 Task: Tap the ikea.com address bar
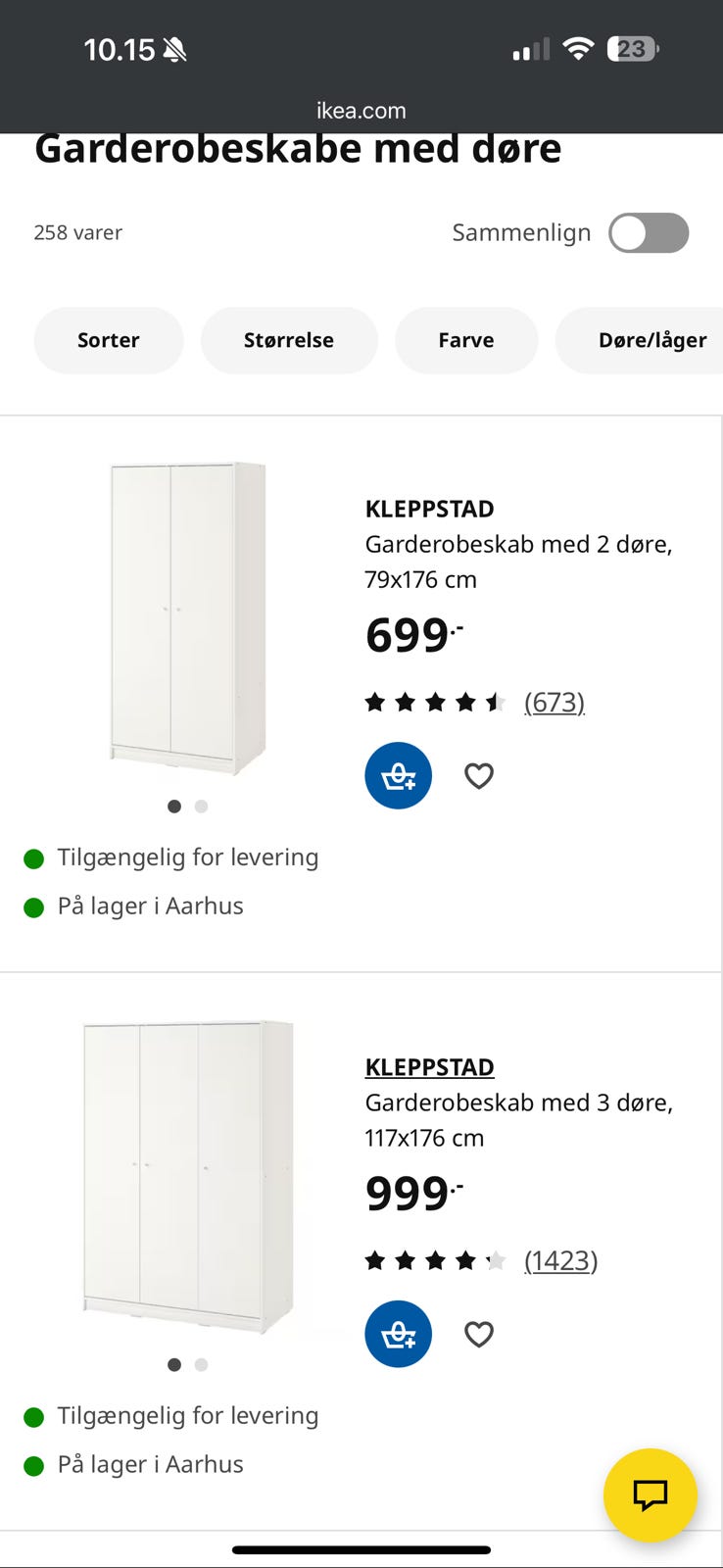tap(361, 110)
